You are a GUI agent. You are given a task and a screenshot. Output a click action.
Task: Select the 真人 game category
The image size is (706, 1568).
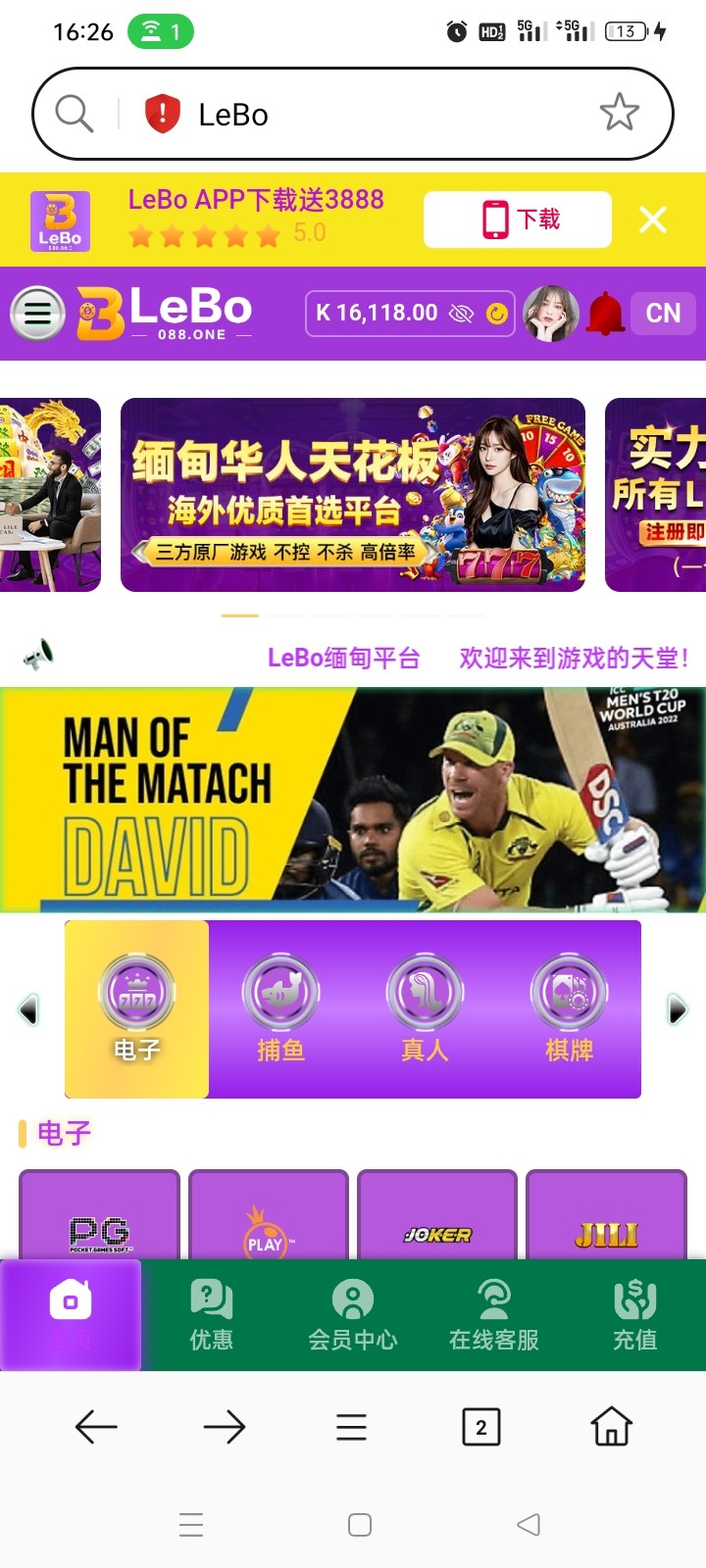(425, 1009)
